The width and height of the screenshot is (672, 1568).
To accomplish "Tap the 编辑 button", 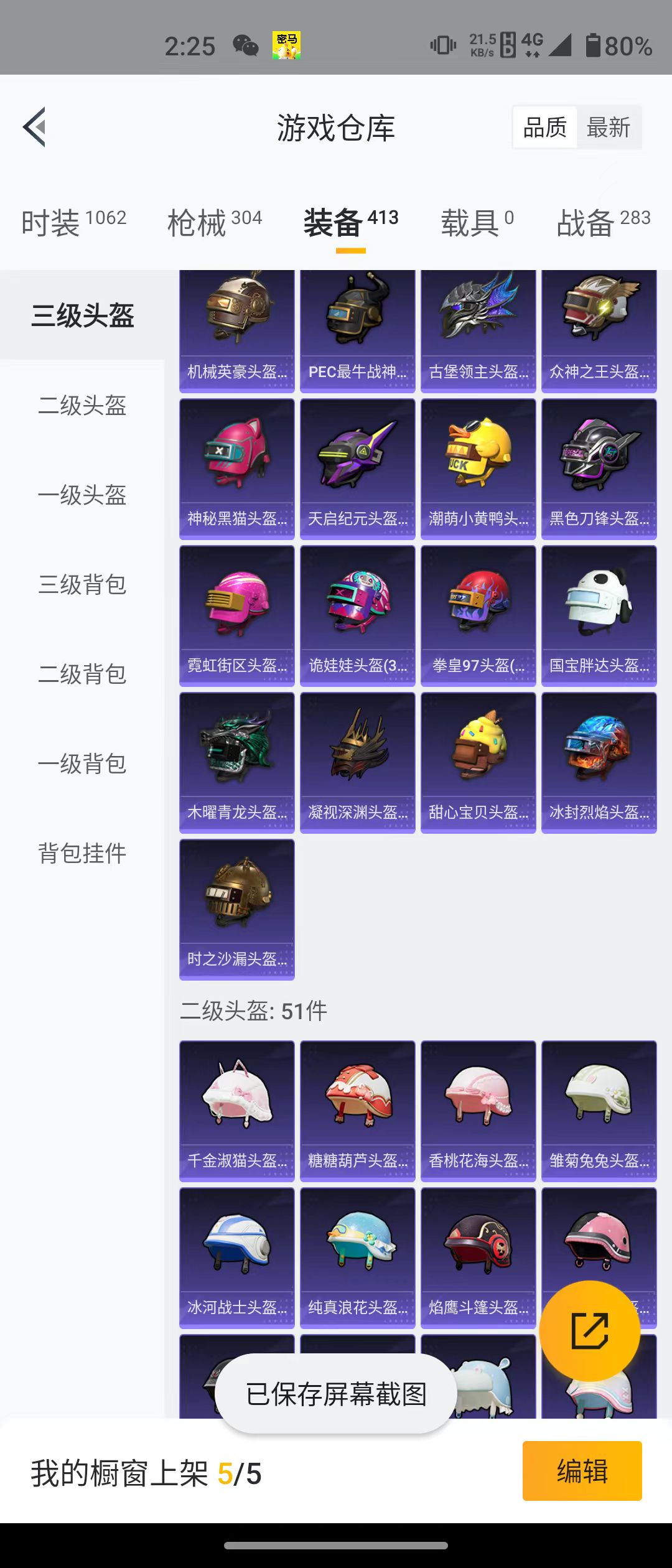I will pyautogui.click(x=582, y=1471).
